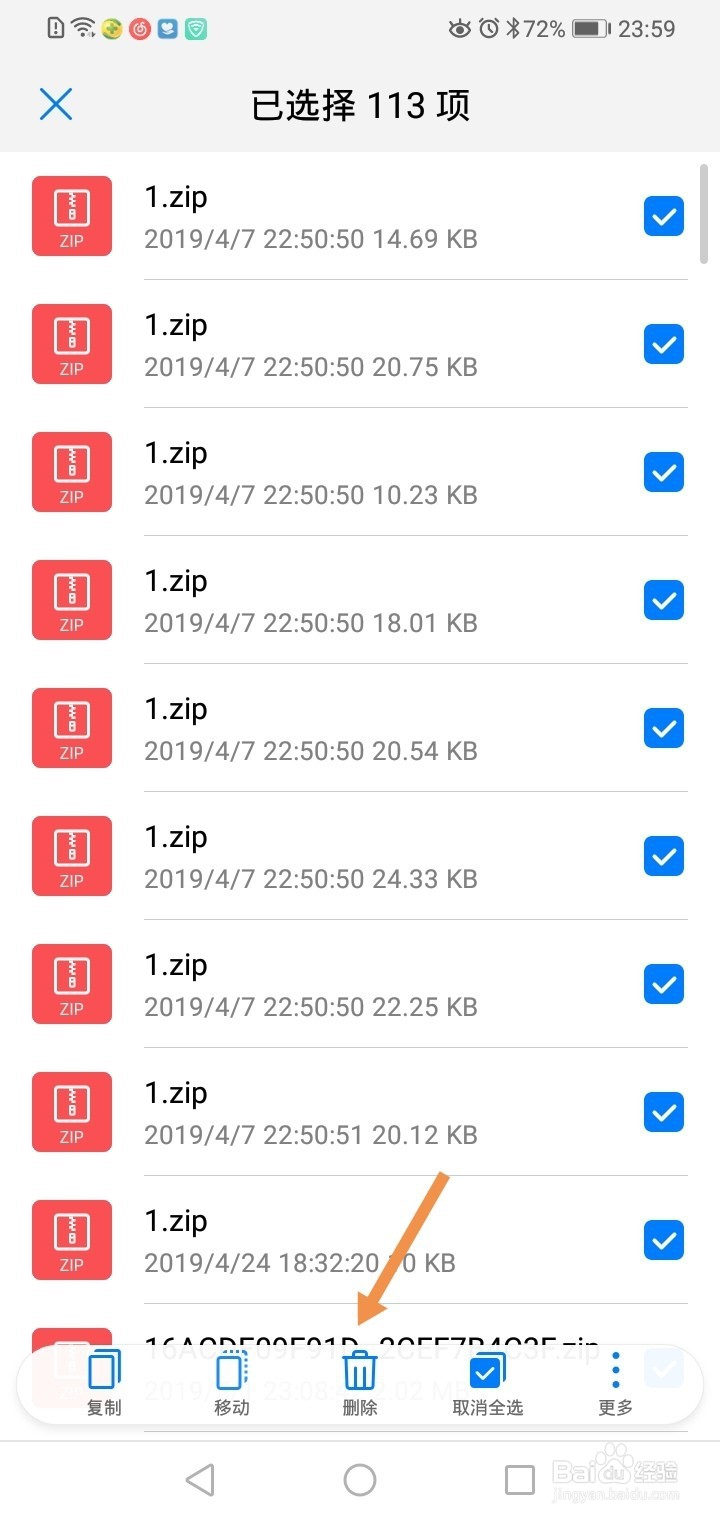This screenshot has height=1520, width=720.
Task: Tap the ZIP icon of the 24.33 KB file
Action: (x=71, y=856)
